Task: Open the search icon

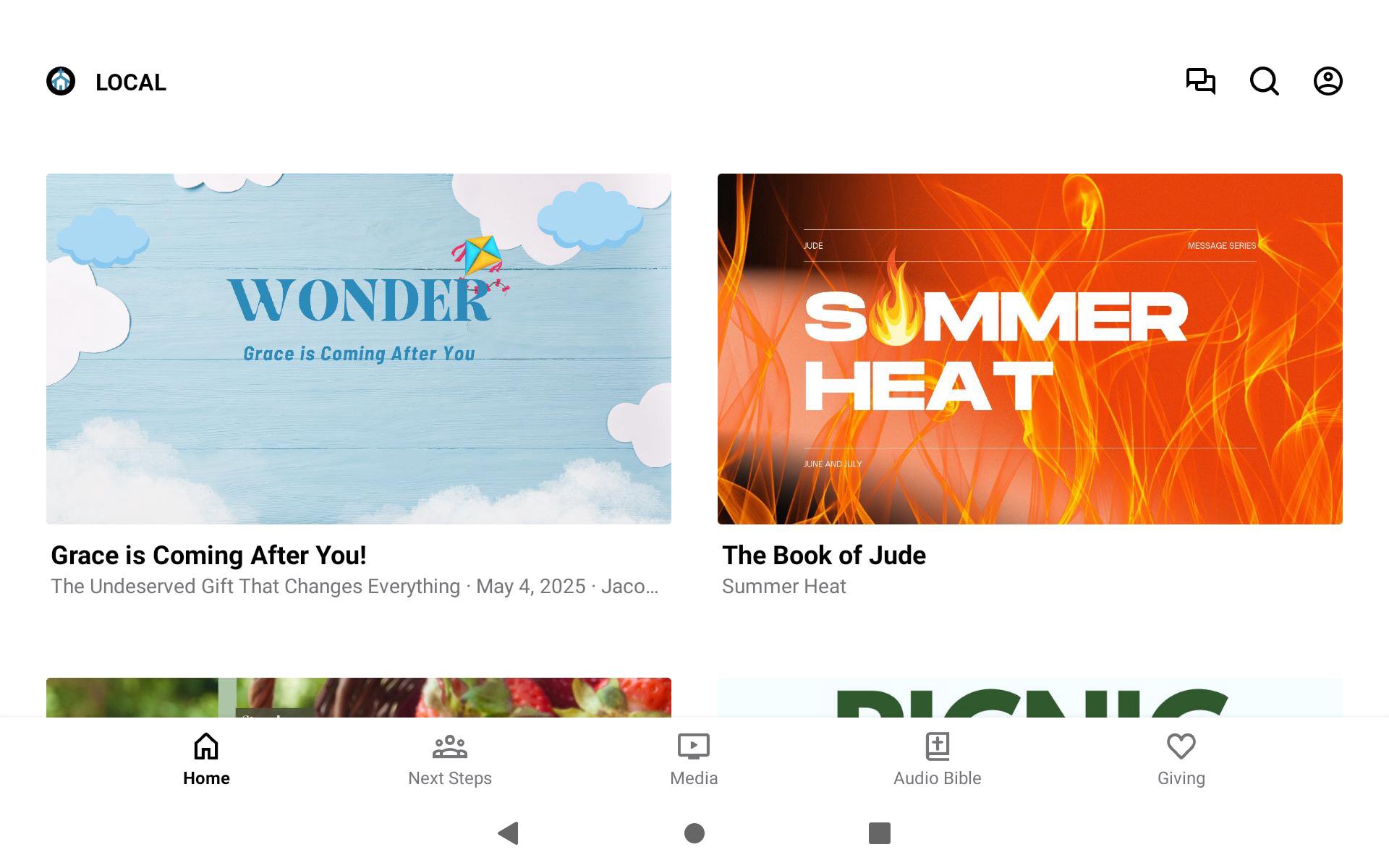Action: [x=1264, y=81]
